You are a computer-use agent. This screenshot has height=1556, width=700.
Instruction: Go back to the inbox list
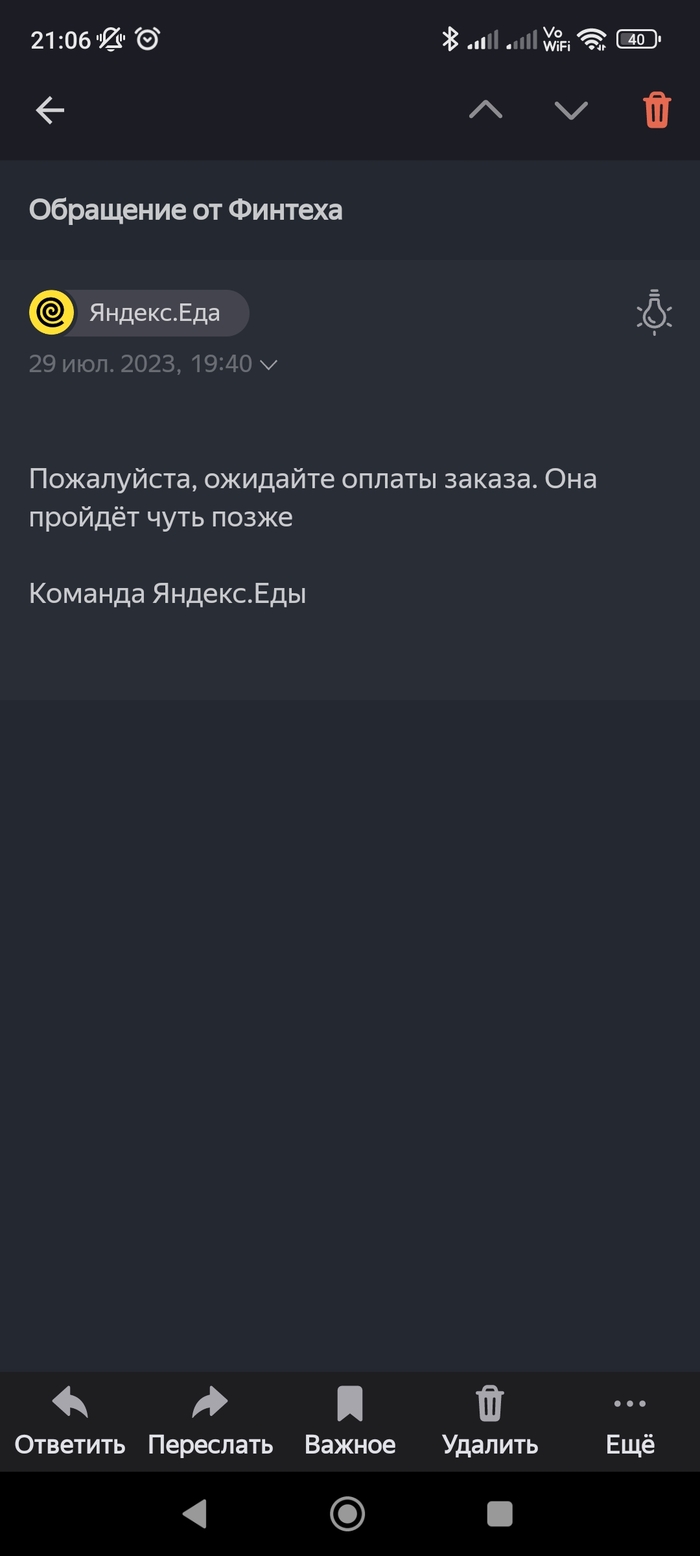point(50,111)
